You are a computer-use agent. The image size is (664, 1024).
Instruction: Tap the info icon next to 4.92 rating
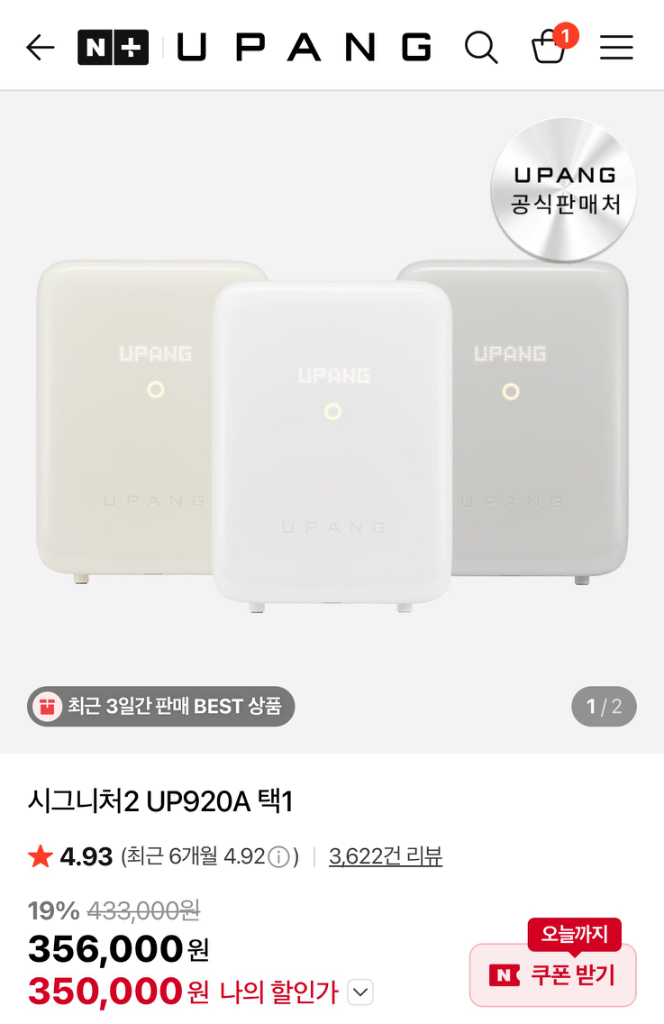coord(279,857)
